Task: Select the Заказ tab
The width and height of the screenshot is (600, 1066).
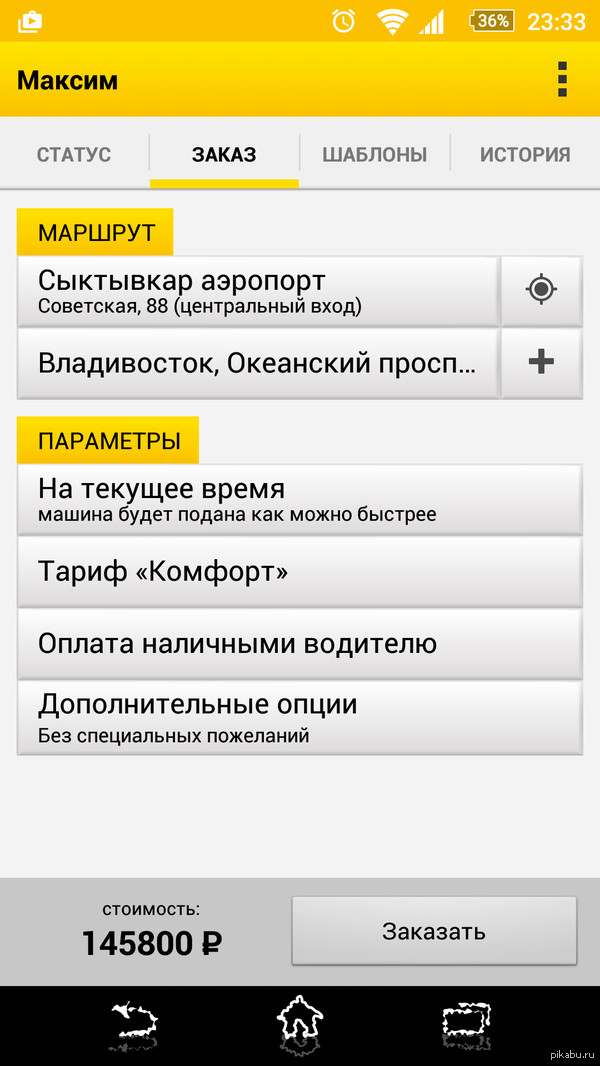Action: (x=224, y=155)
